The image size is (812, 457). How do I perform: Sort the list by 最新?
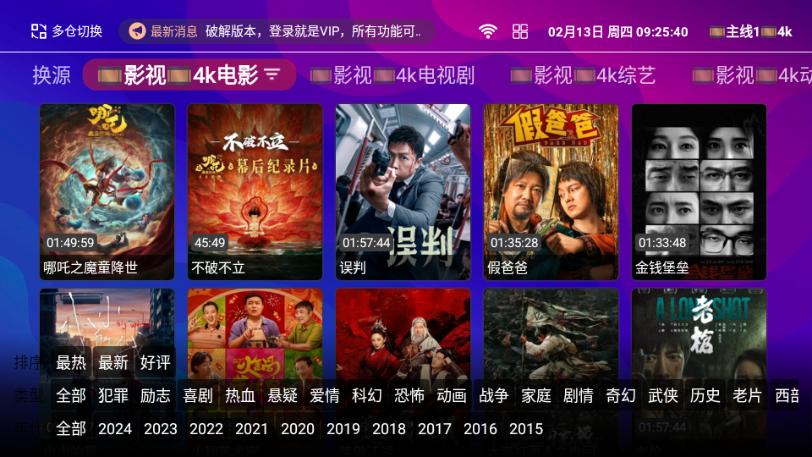(x=113, y=362)
